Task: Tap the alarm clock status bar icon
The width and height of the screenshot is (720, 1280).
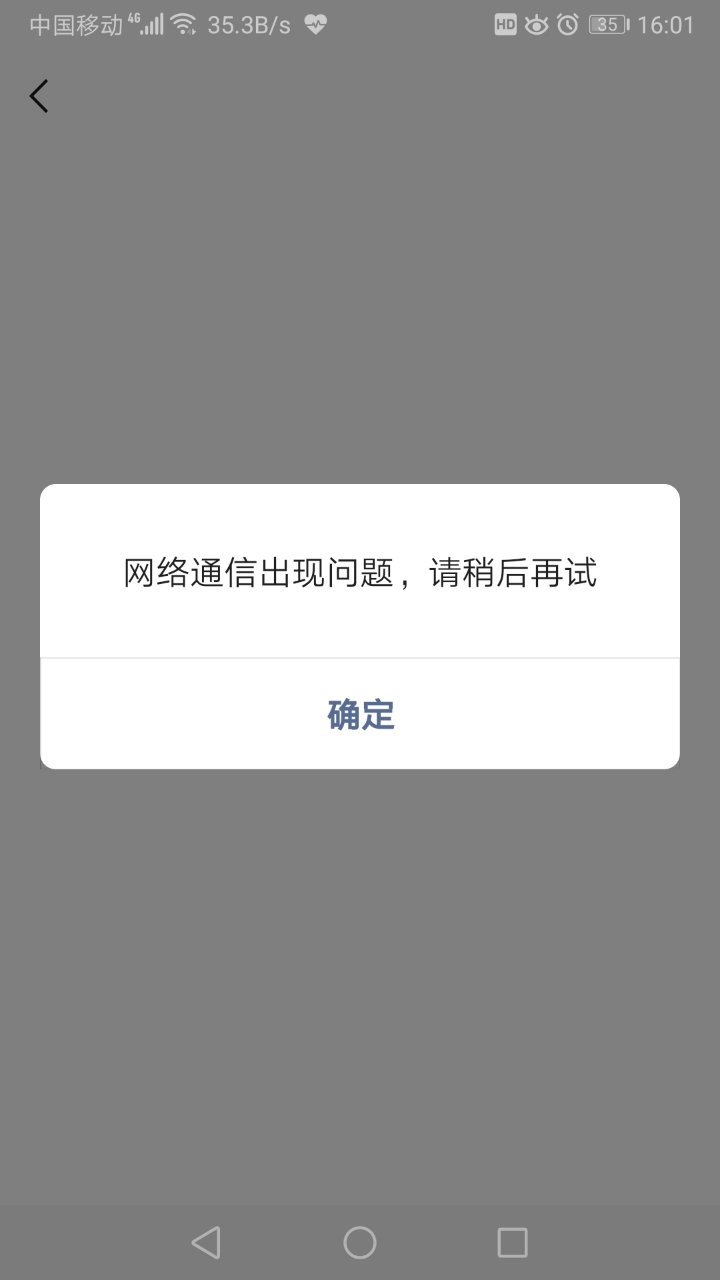Action: (568, 24)
